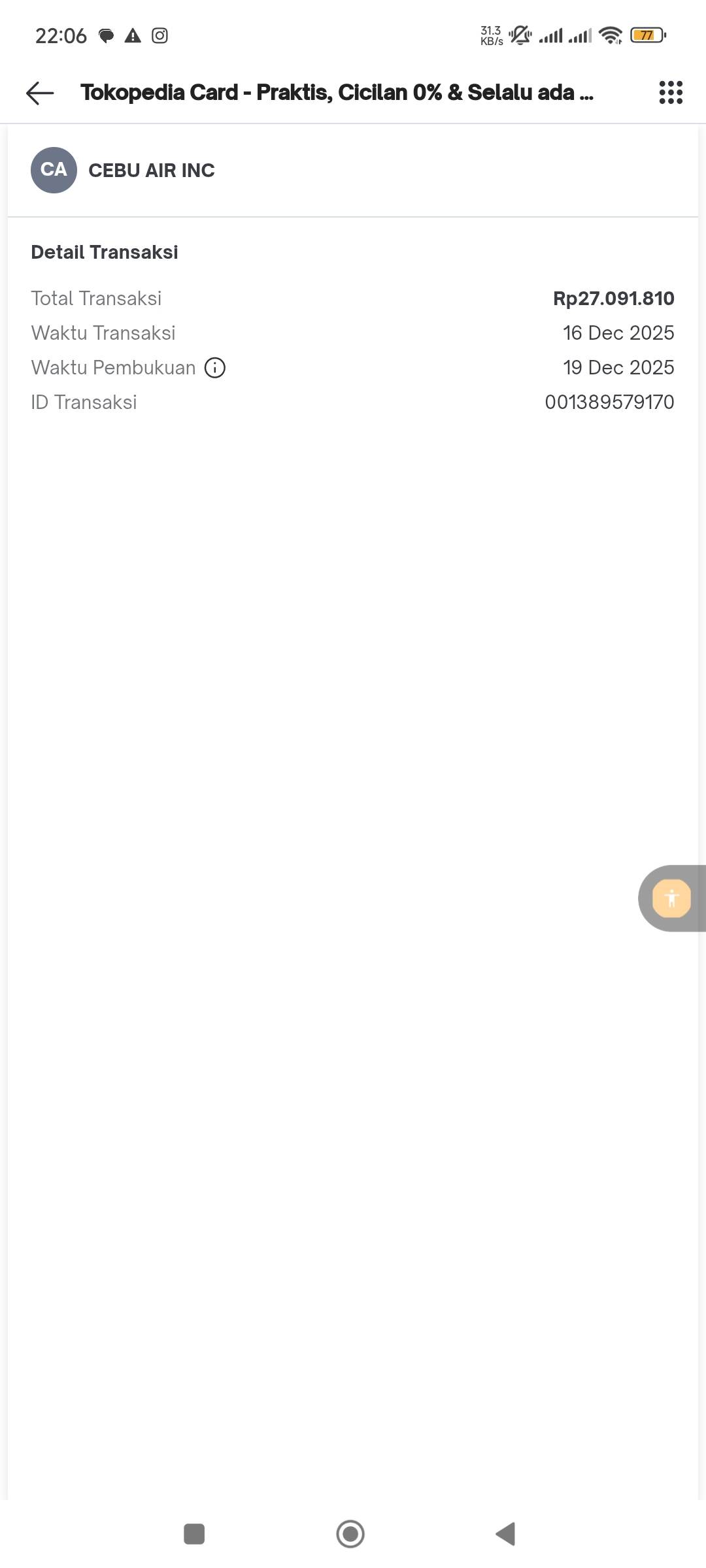The image size is (706, 1568).
Task: Show info about Waktu Pembukuan
Action: tap(215, 368)
